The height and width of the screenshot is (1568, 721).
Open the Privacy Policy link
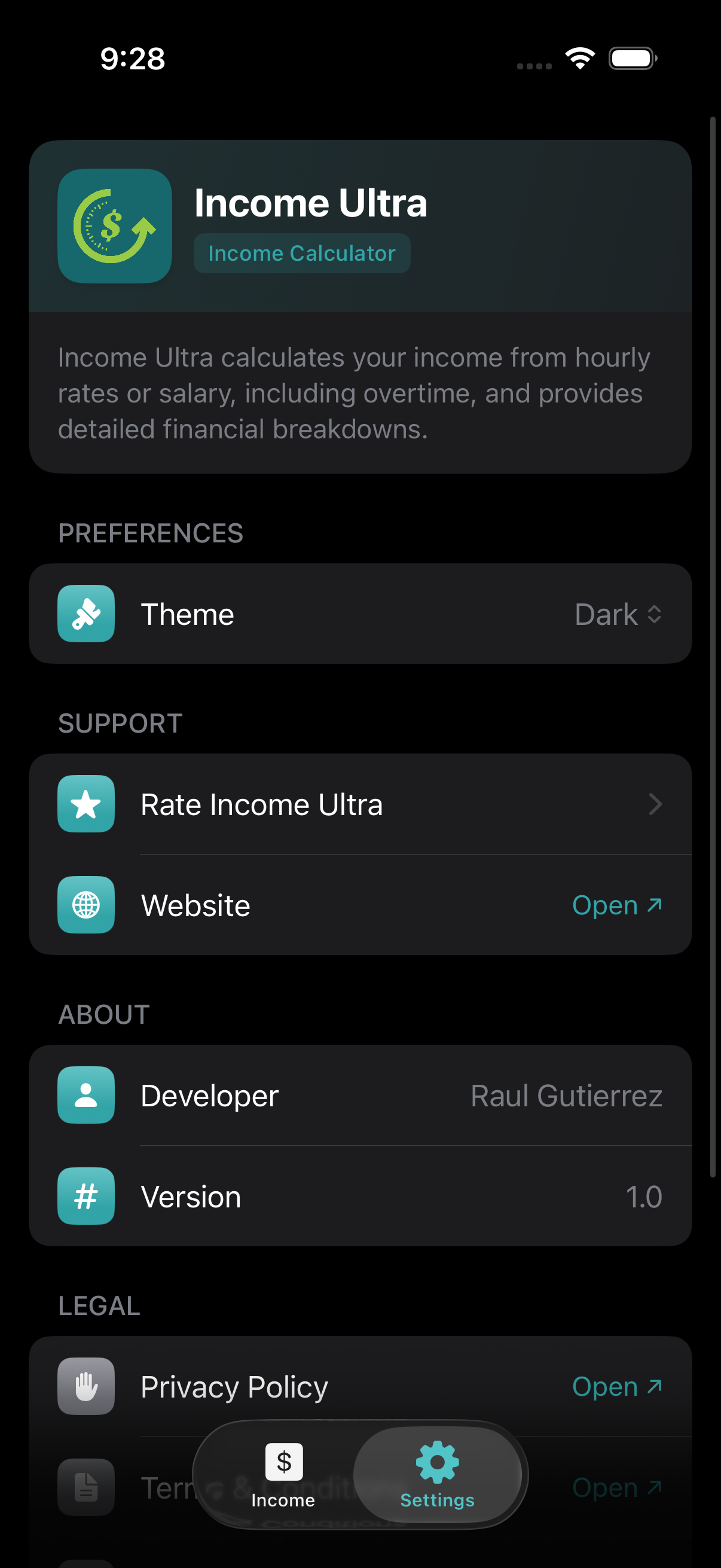point(617,1386)
